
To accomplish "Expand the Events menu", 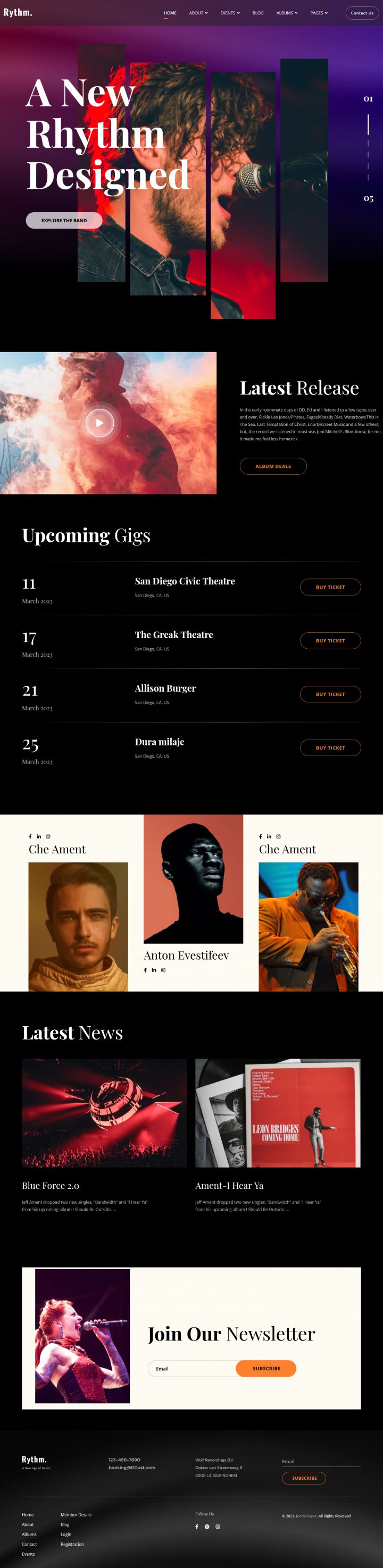I will coord(230,13).
